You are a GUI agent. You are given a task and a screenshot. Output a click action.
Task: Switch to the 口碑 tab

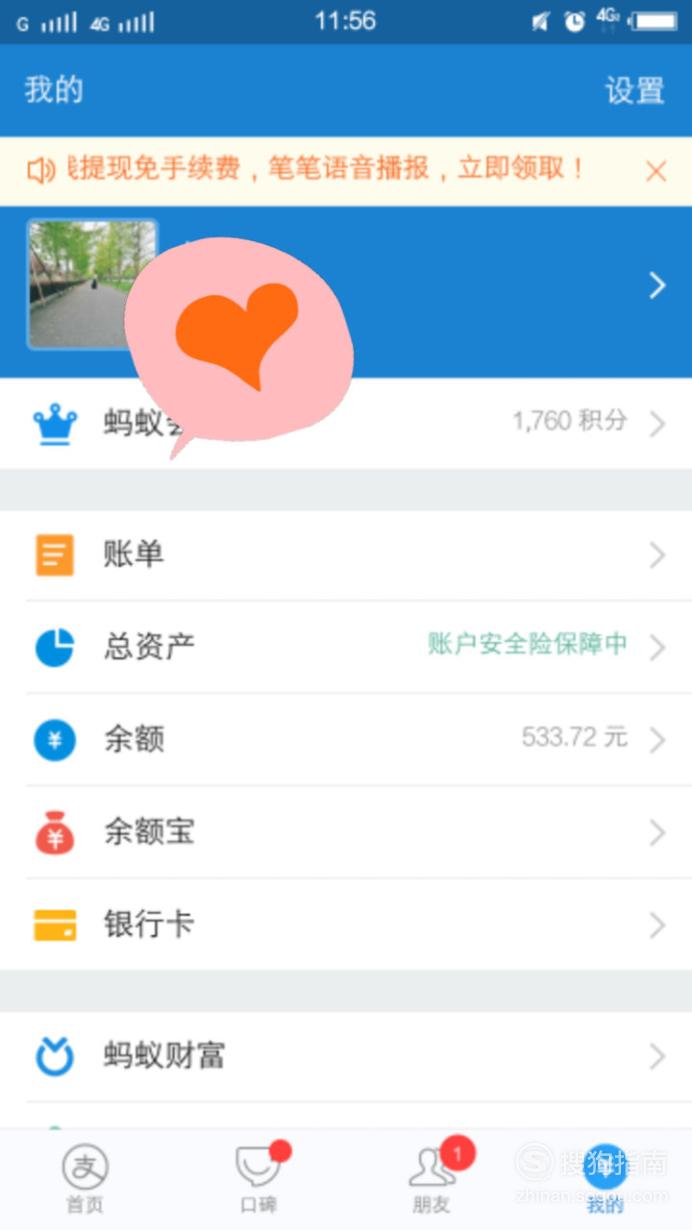click(259, 1180)
